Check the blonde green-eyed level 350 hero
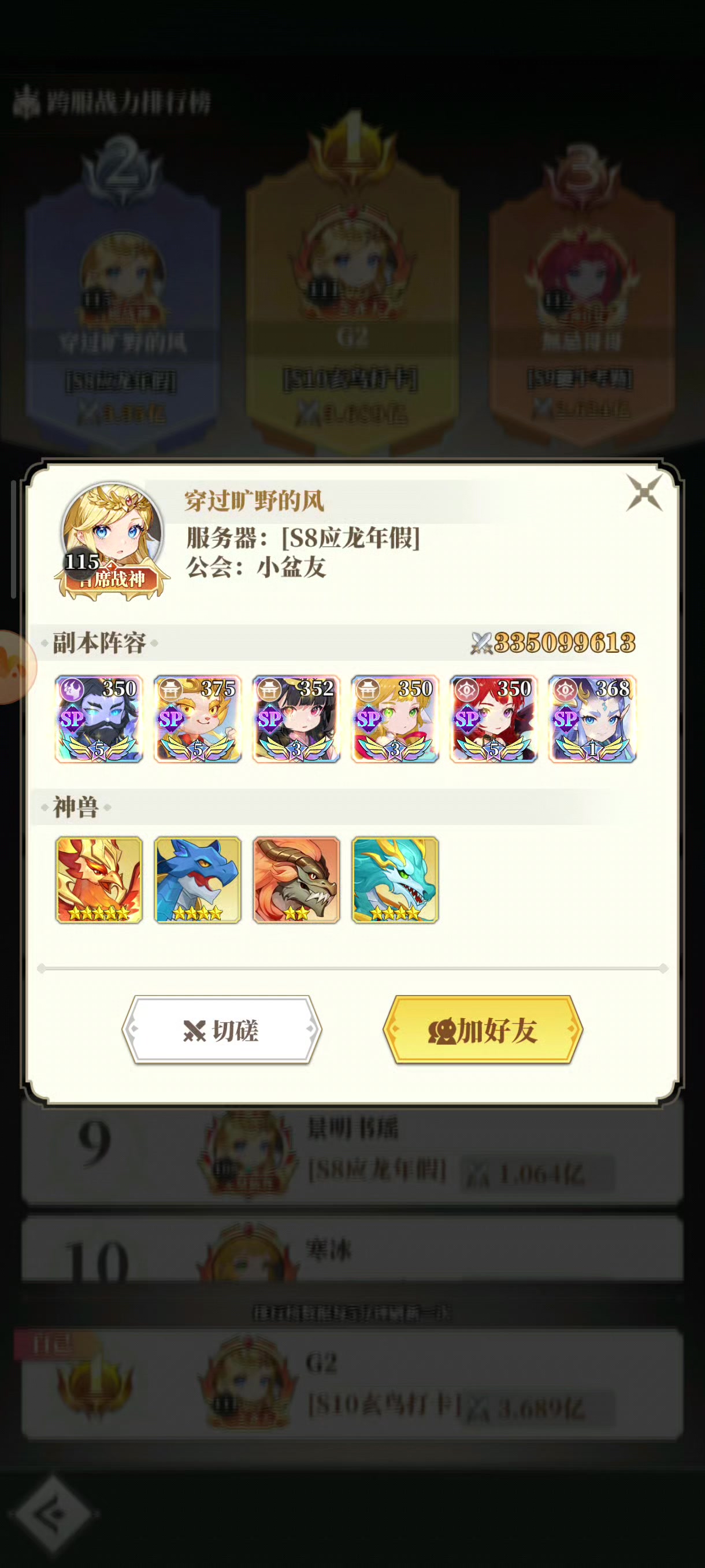The width and height of the screenshot is (705, 1568). click(x=395, y=719)
